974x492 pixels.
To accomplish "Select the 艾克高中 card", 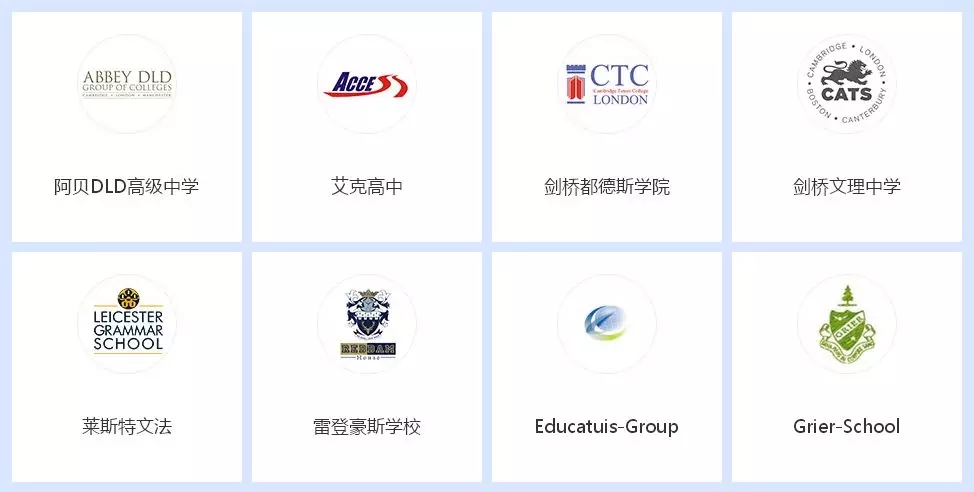I will 367,127.
